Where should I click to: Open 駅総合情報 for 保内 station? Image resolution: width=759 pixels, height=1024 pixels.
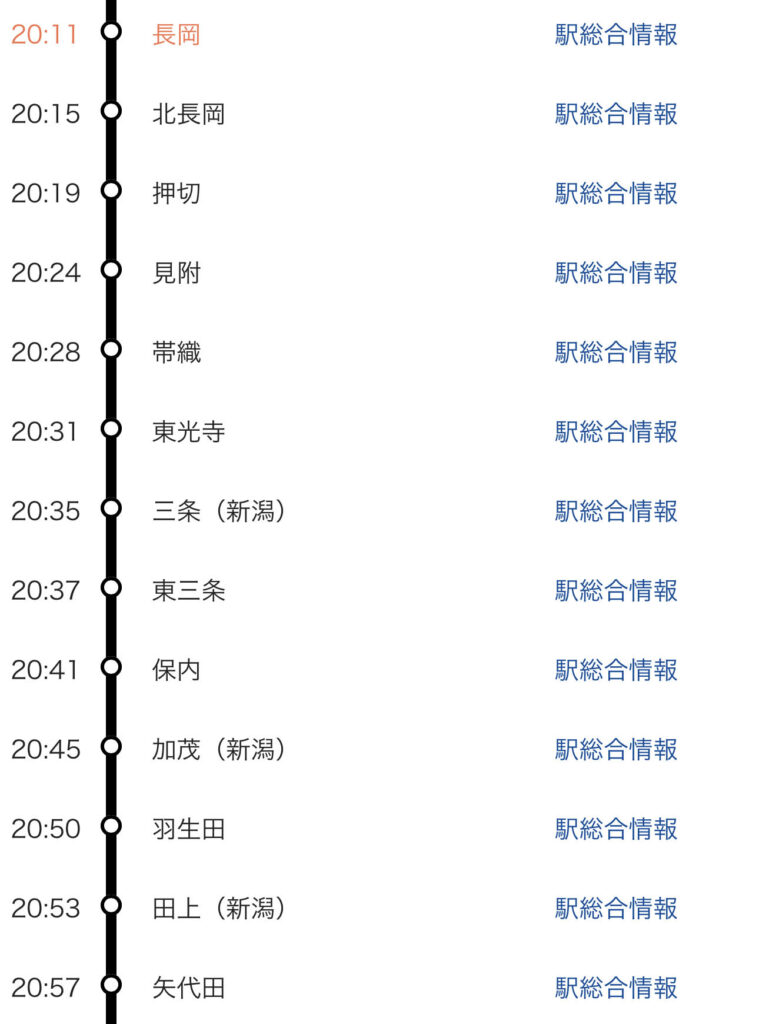[616, 670]
